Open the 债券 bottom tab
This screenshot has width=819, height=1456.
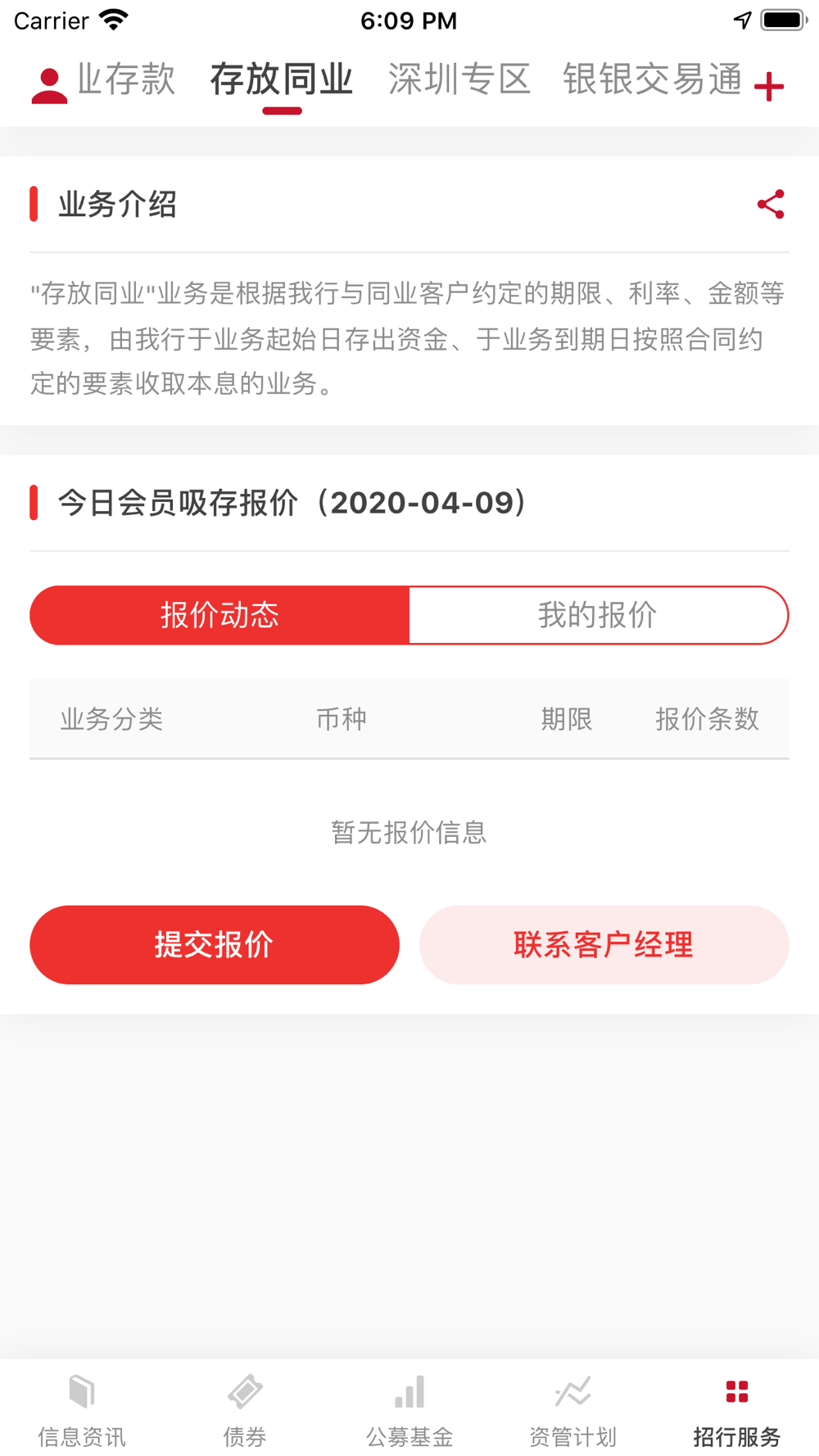coord(246,1410)
